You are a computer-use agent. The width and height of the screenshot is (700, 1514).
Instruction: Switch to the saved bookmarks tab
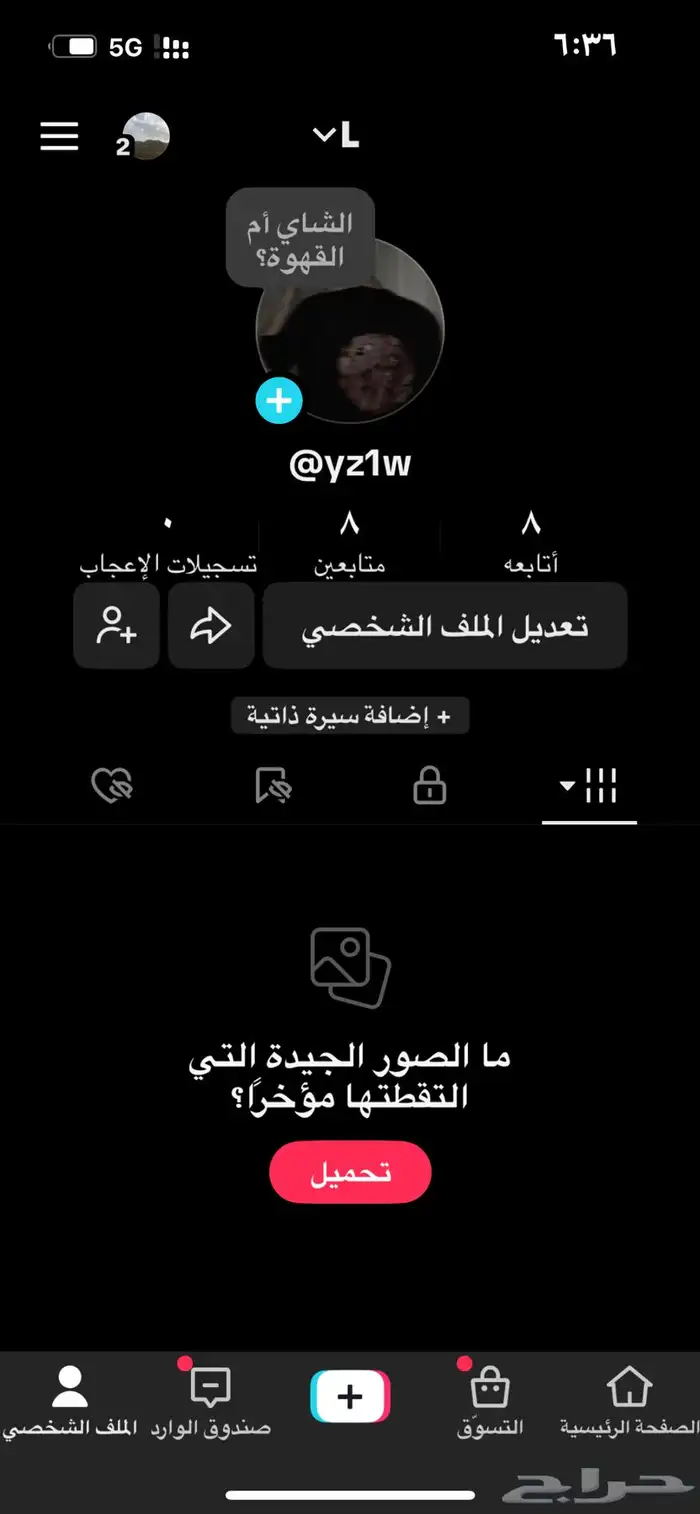[271, 788]
